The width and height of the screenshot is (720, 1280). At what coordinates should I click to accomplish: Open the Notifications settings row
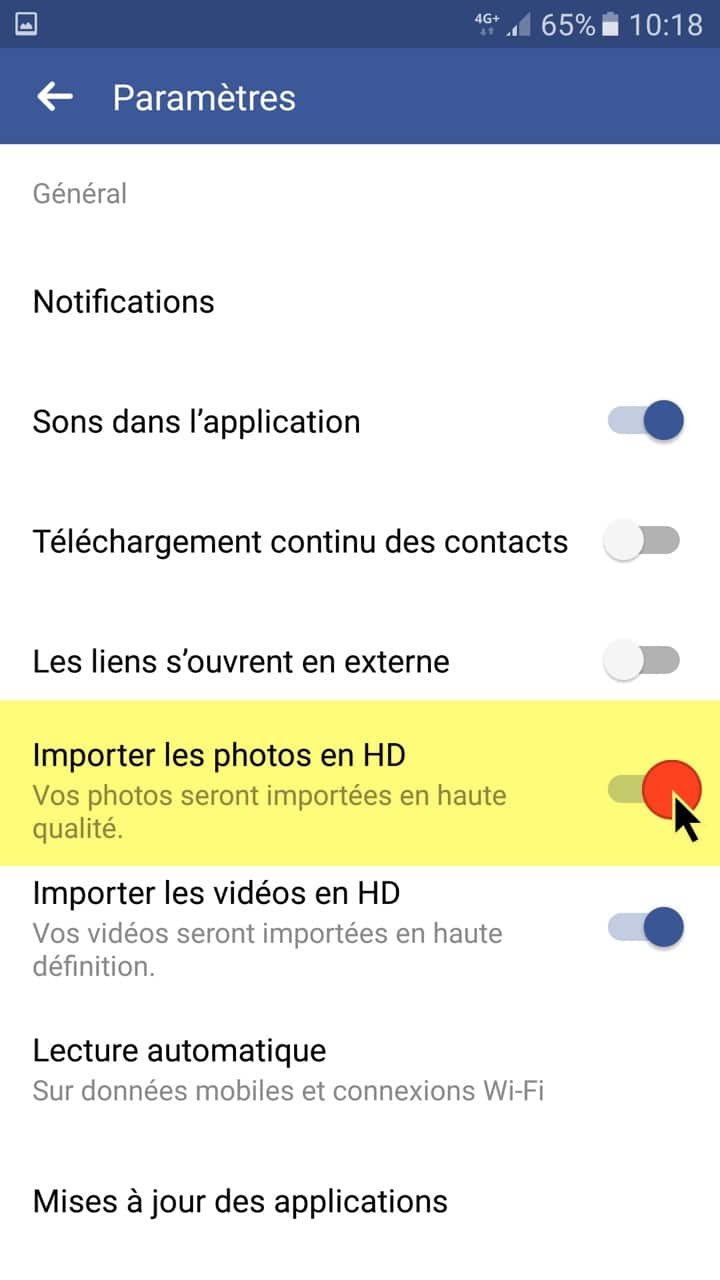pos(360,301)
